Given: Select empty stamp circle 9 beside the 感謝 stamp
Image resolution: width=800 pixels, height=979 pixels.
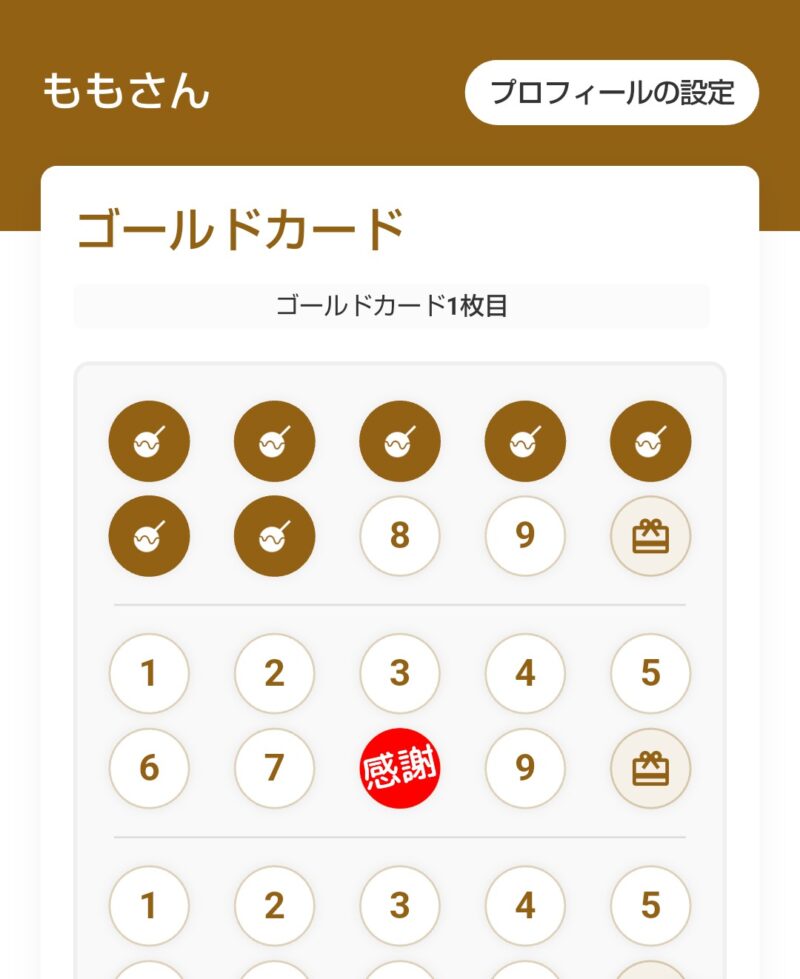Looking at the screenshot, I should (525, 768).
